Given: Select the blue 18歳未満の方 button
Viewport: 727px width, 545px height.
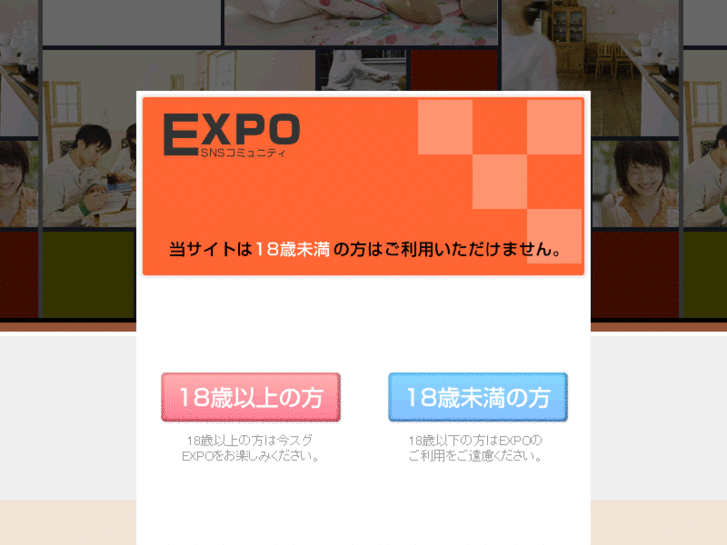Looking at the screenshot, I should coord(478,397).
